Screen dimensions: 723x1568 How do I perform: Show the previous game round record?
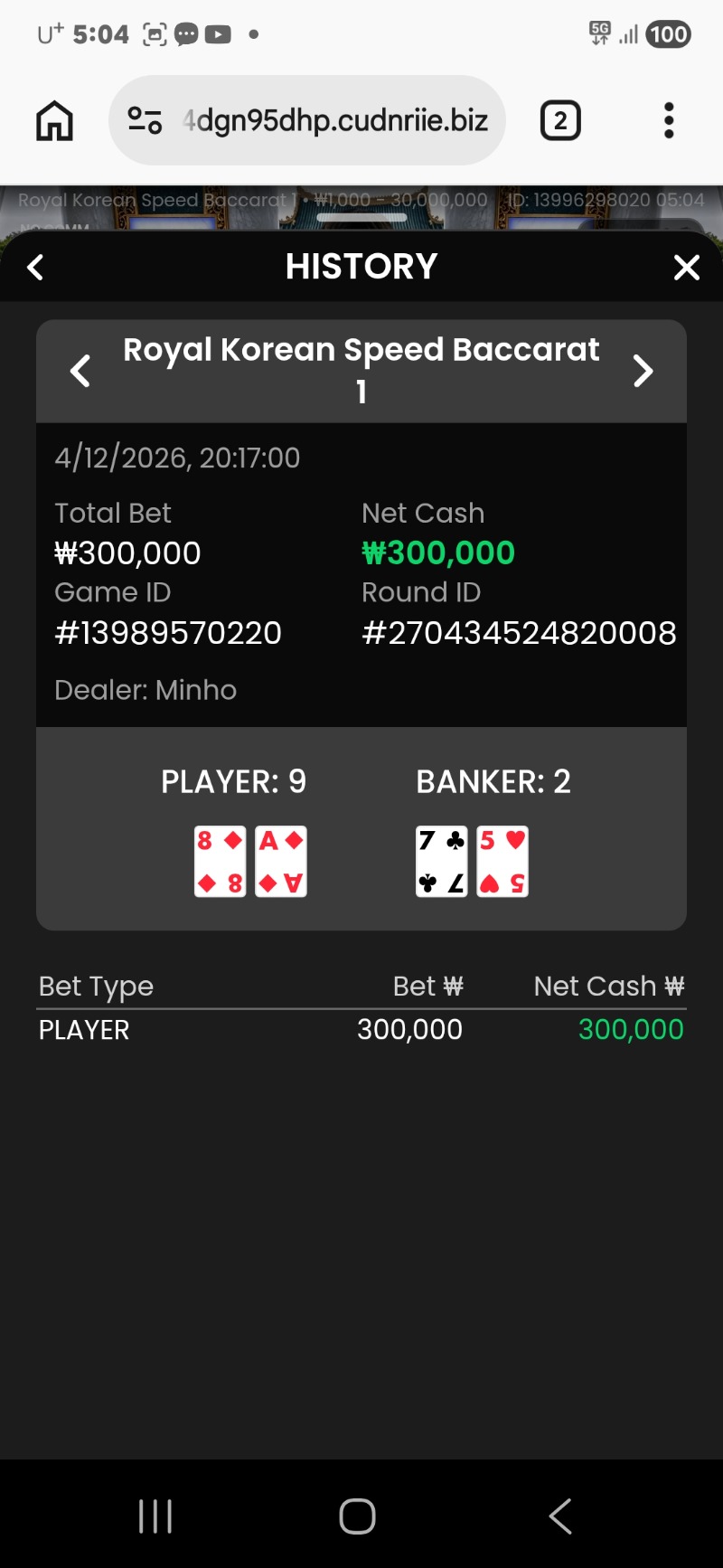[80, 371]
